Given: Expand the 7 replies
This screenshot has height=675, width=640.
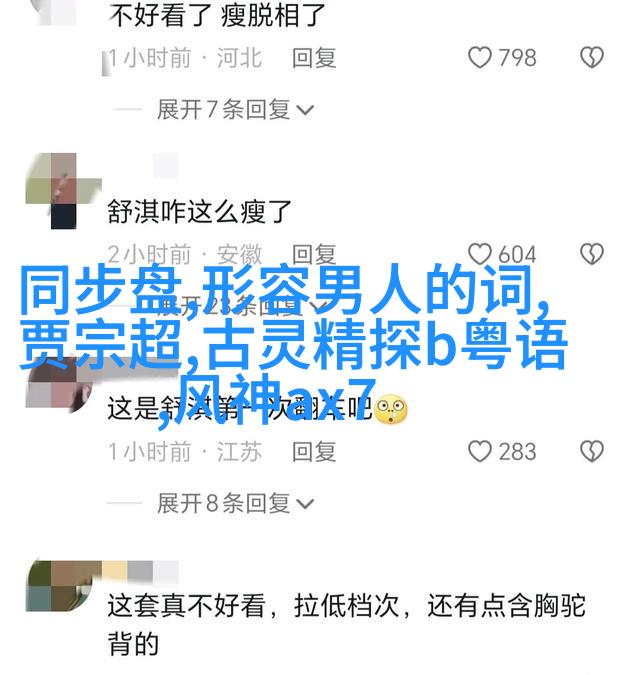Looking at the screenshot, I should [x=235, y=109].
